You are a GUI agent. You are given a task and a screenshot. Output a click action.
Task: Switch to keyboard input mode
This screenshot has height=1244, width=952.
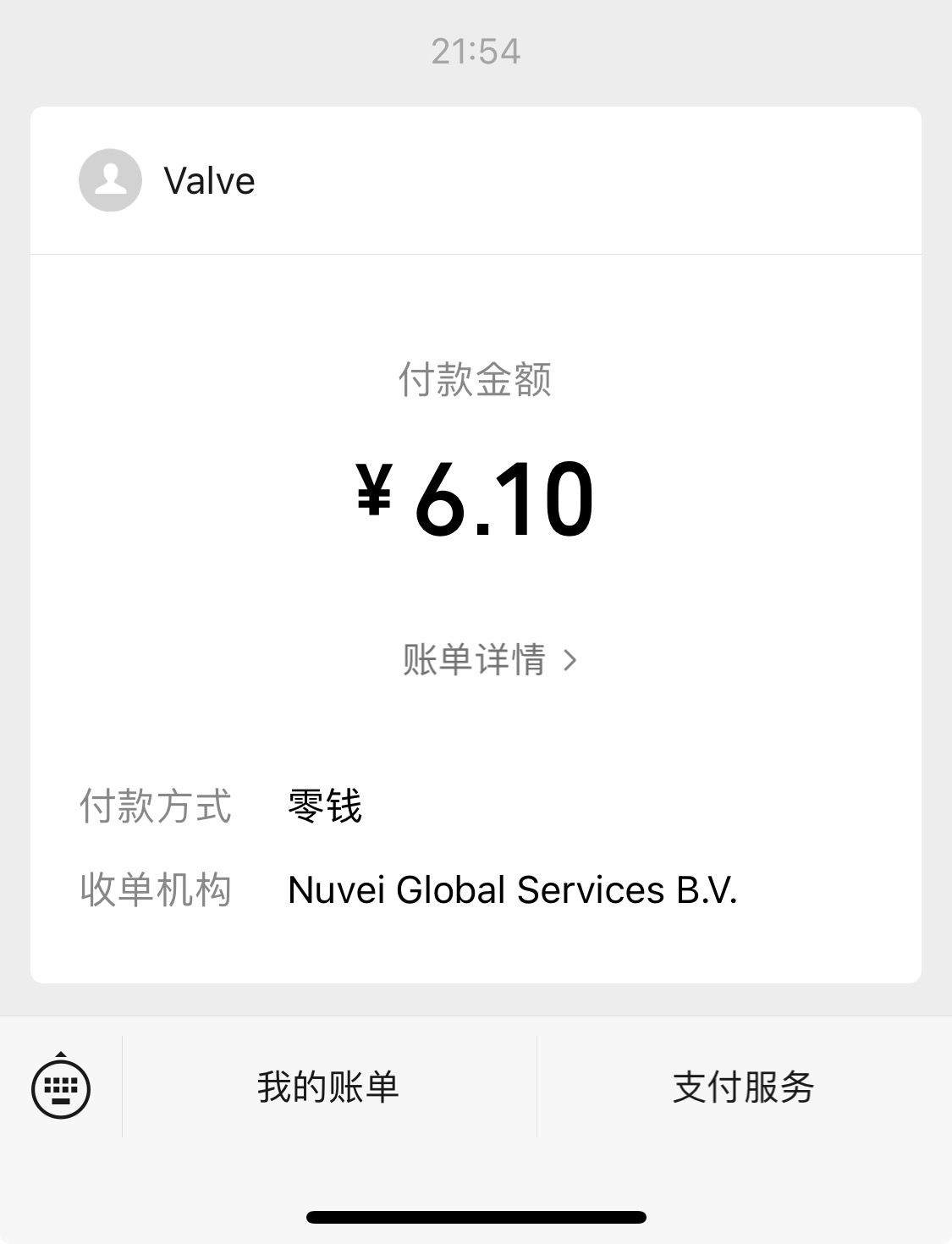(x=61, y=1087)
